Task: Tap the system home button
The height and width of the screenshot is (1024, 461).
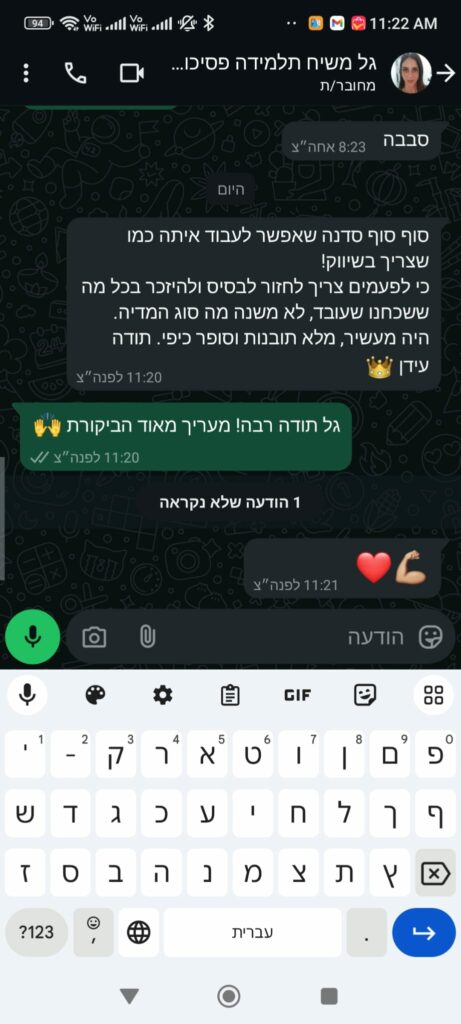Action: (x=229, y=996)
